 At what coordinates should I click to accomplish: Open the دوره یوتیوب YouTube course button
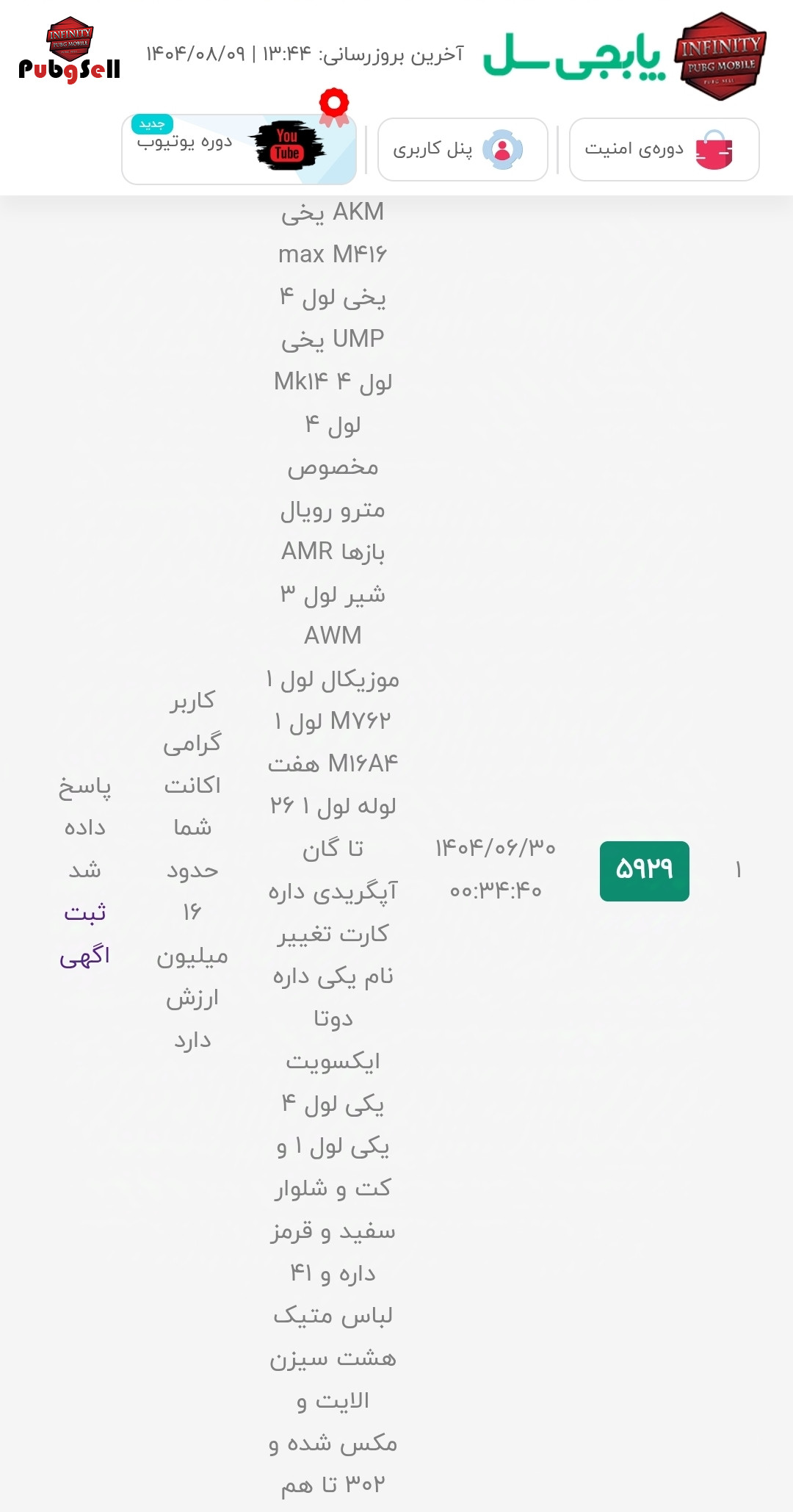click(239, 150)
